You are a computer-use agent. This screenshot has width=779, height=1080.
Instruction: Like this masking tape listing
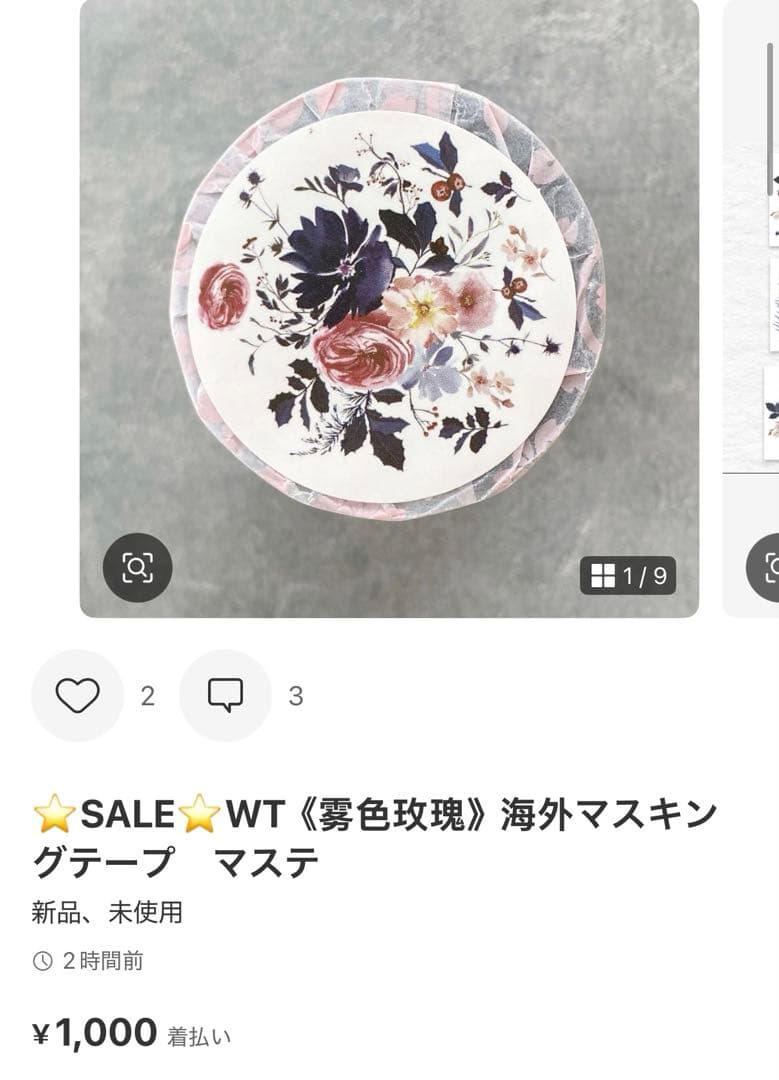pos(78,695)
